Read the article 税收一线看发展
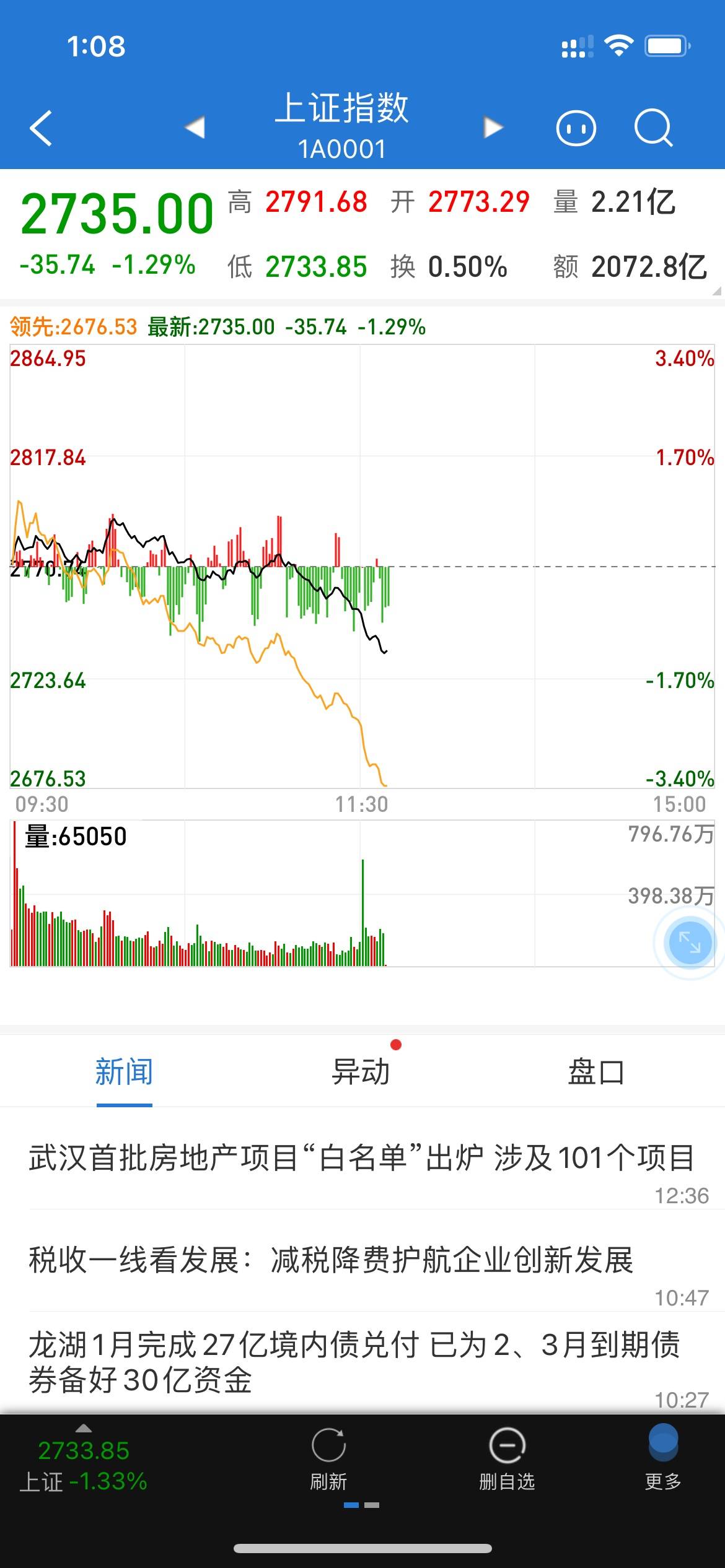 click(x=332, y=1261)
